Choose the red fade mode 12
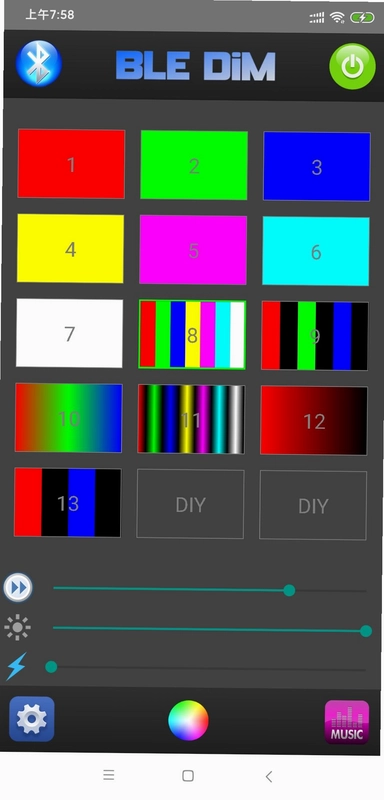 coord(314,421)
